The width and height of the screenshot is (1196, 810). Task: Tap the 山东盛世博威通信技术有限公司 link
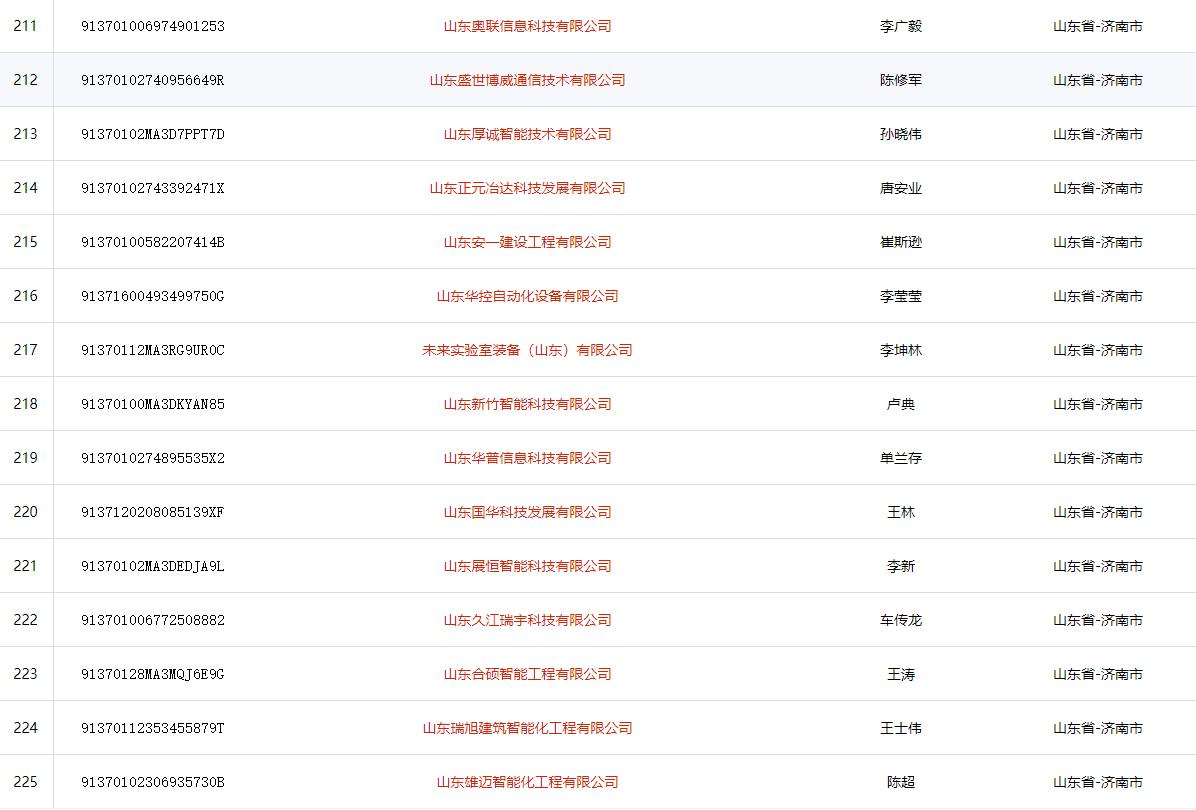[527, 80]
